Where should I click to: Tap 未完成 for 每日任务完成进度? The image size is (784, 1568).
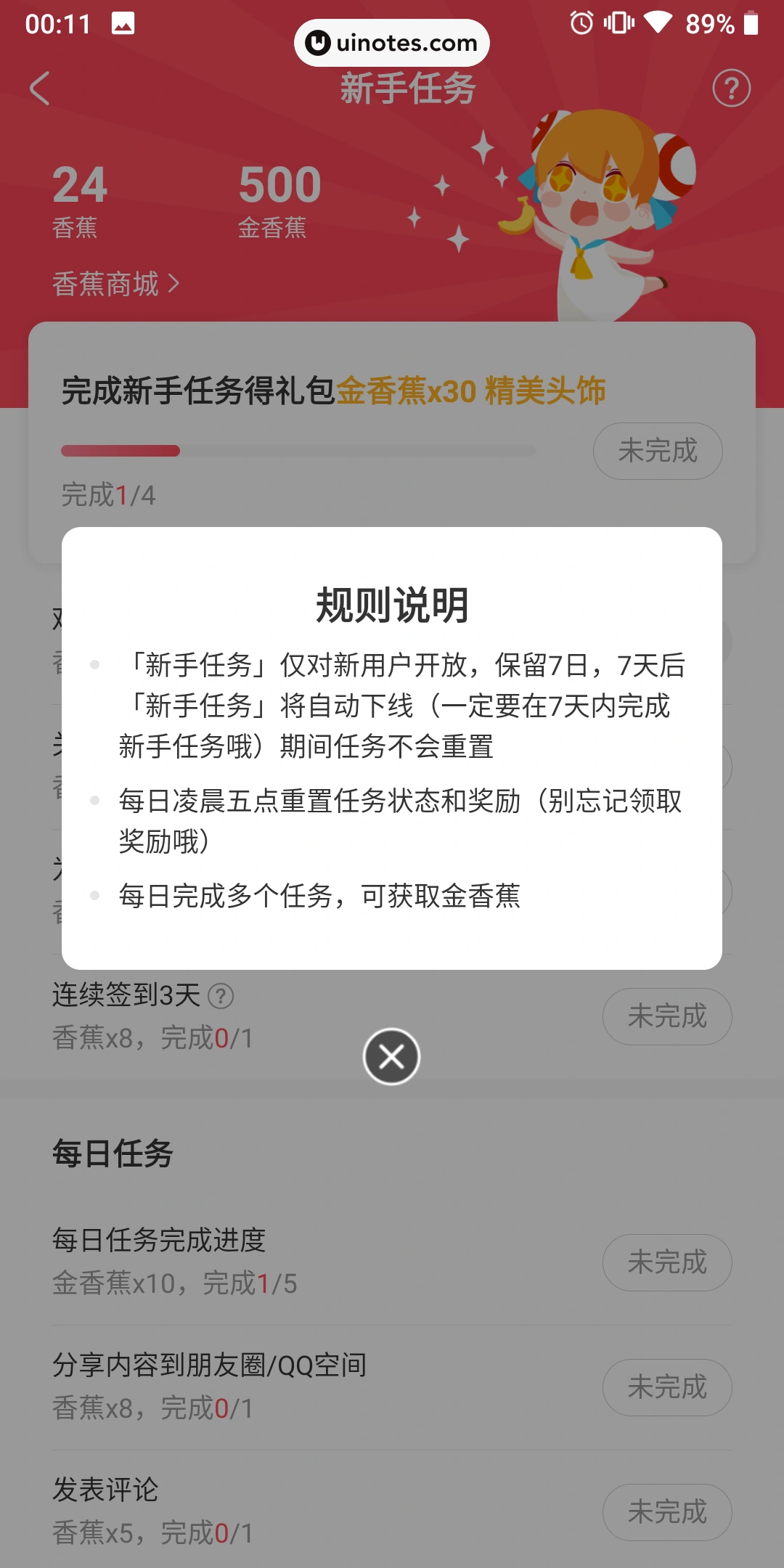[x=666, y=1262]
